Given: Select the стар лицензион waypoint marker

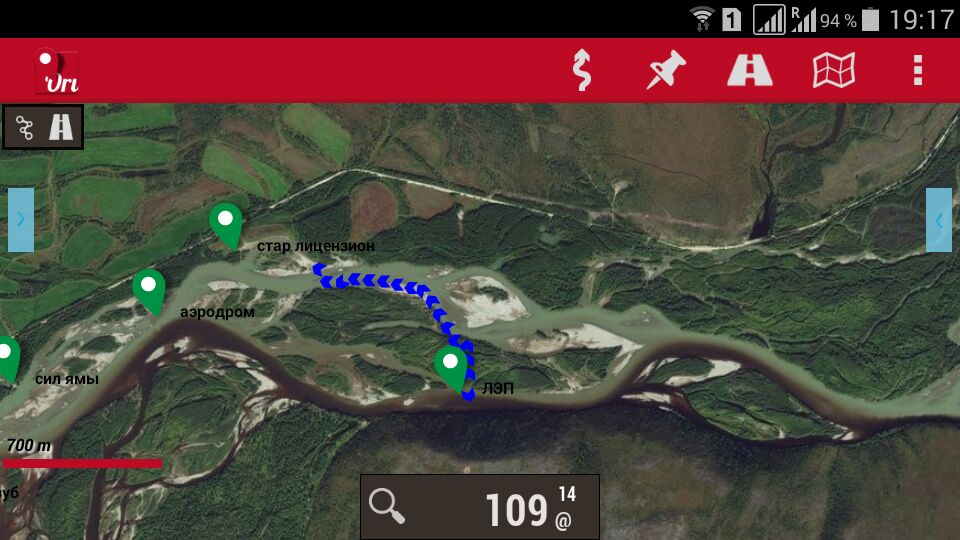Looking at the screenshot, I should pos(226,222).
